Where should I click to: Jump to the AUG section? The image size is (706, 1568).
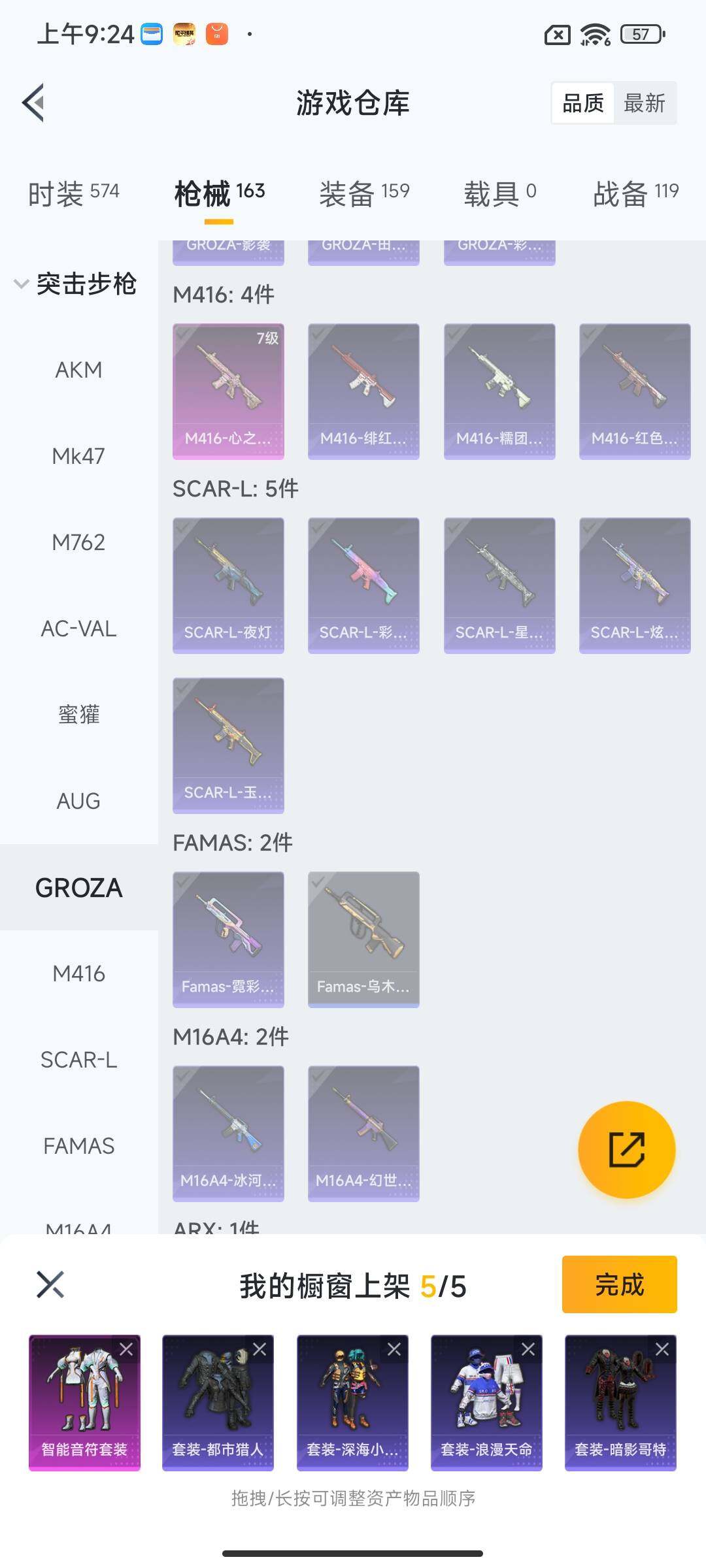(78, 801)
